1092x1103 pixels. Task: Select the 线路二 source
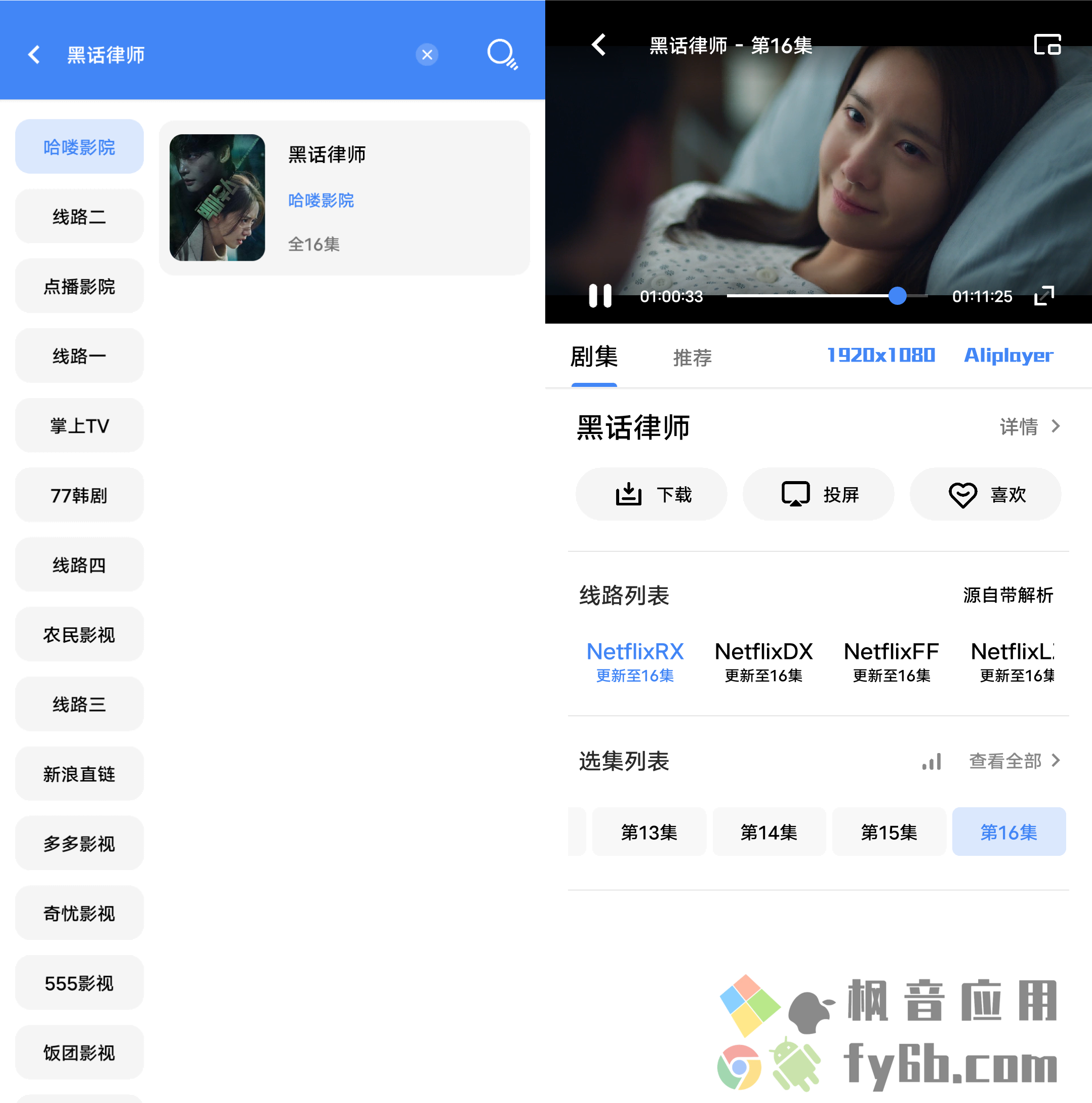79,216
